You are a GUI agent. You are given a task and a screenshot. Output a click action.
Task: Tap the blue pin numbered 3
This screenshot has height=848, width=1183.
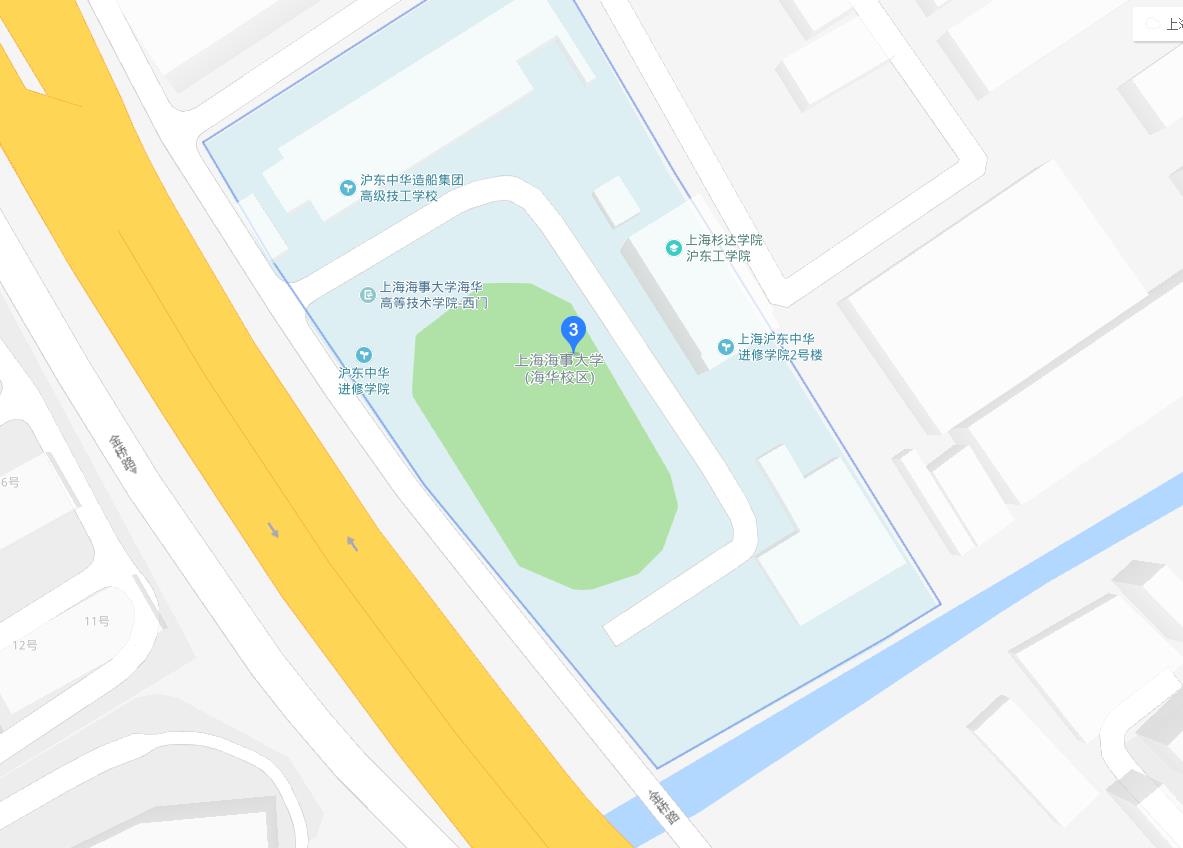[572, 331]
